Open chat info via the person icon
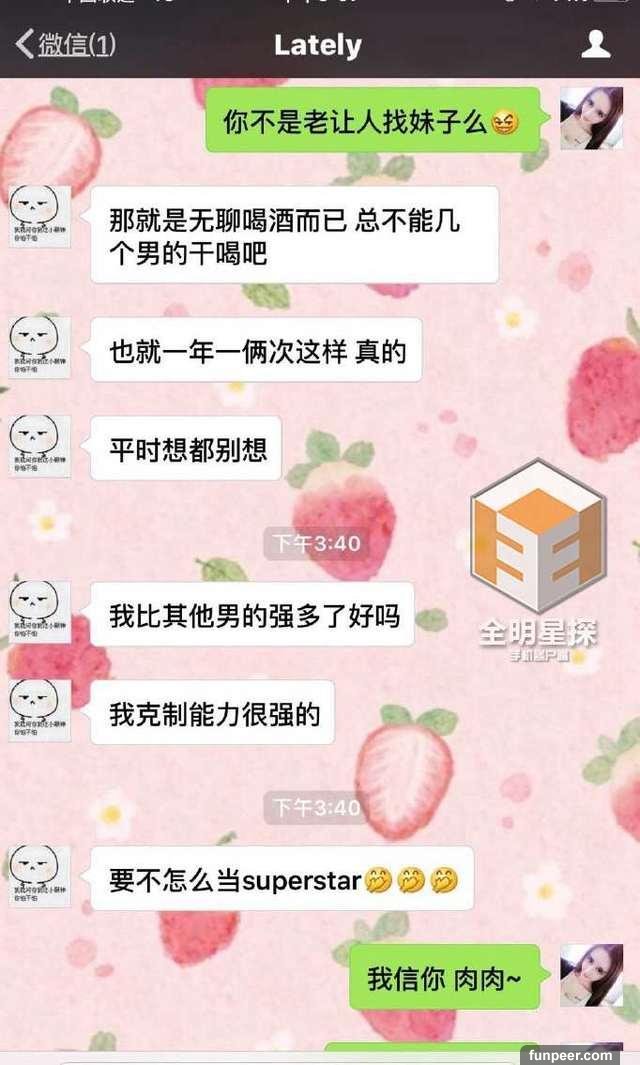Viewport: 640px width, 1065px height. (x=596, y=45)
